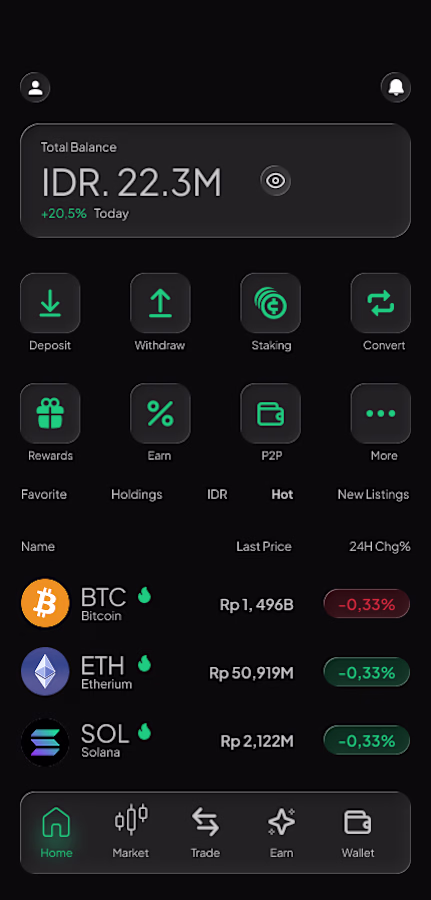Viewport: 431px width, 900px height.
Task: Open the profile avatar icon
Action: (35, 88)
